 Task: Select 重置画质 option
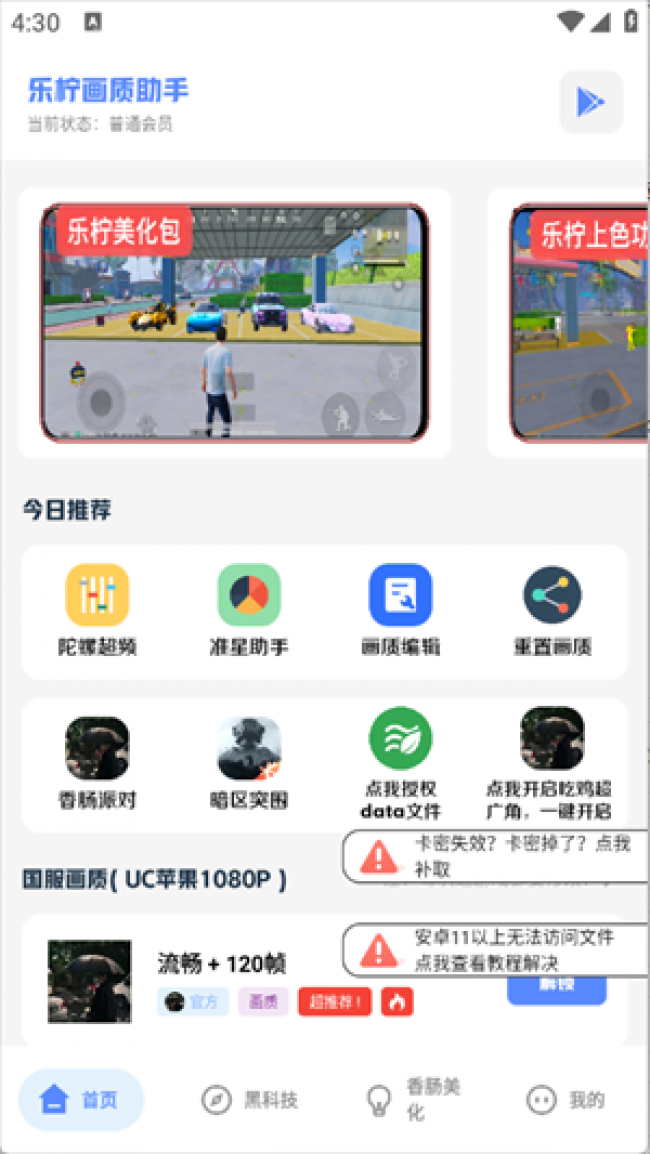point(552,610)
